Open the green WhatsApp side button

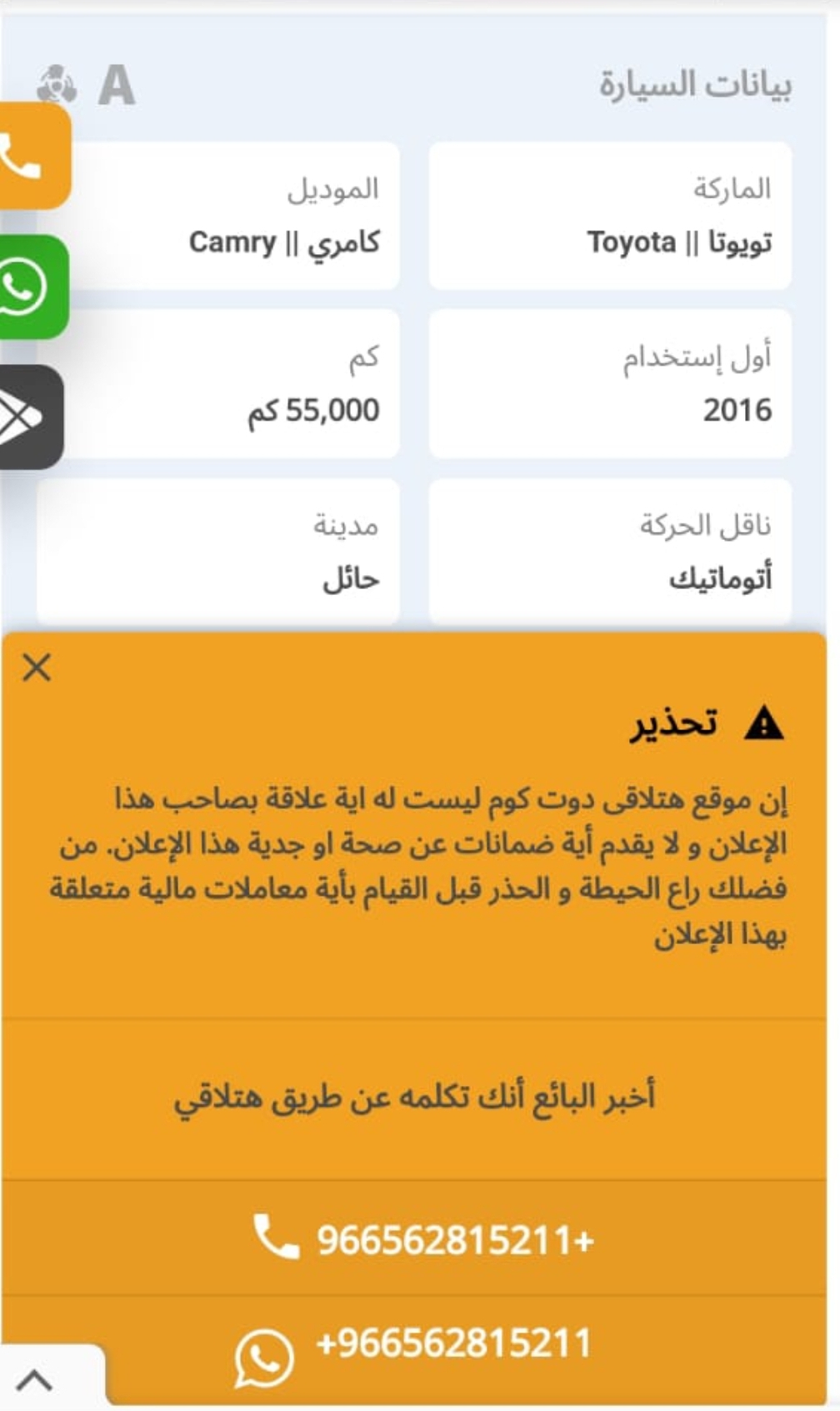(32, 287)
